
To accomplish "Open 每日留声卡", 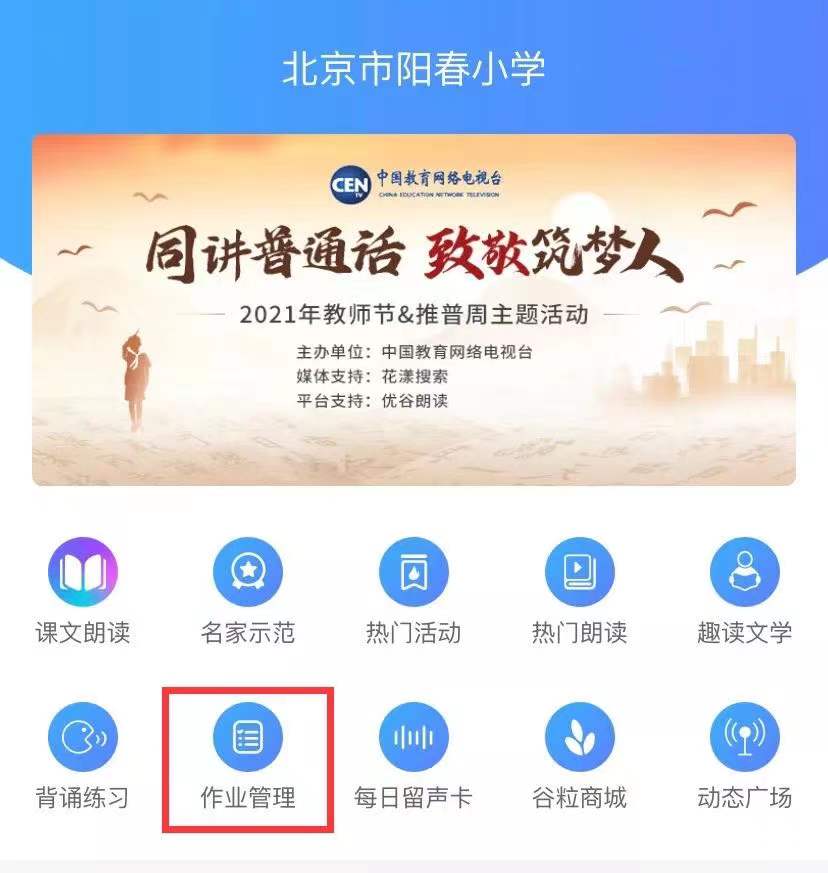I will click(x=414, y=739).
